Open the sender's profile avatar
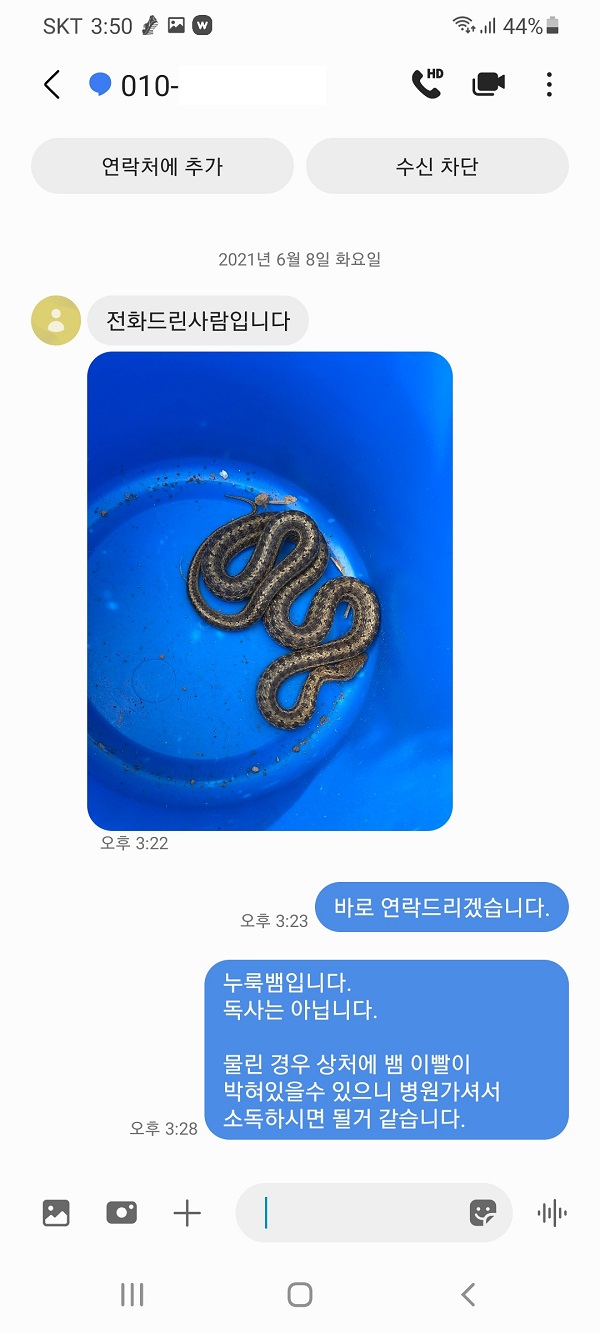600x1333 pixels. [56, 321]
